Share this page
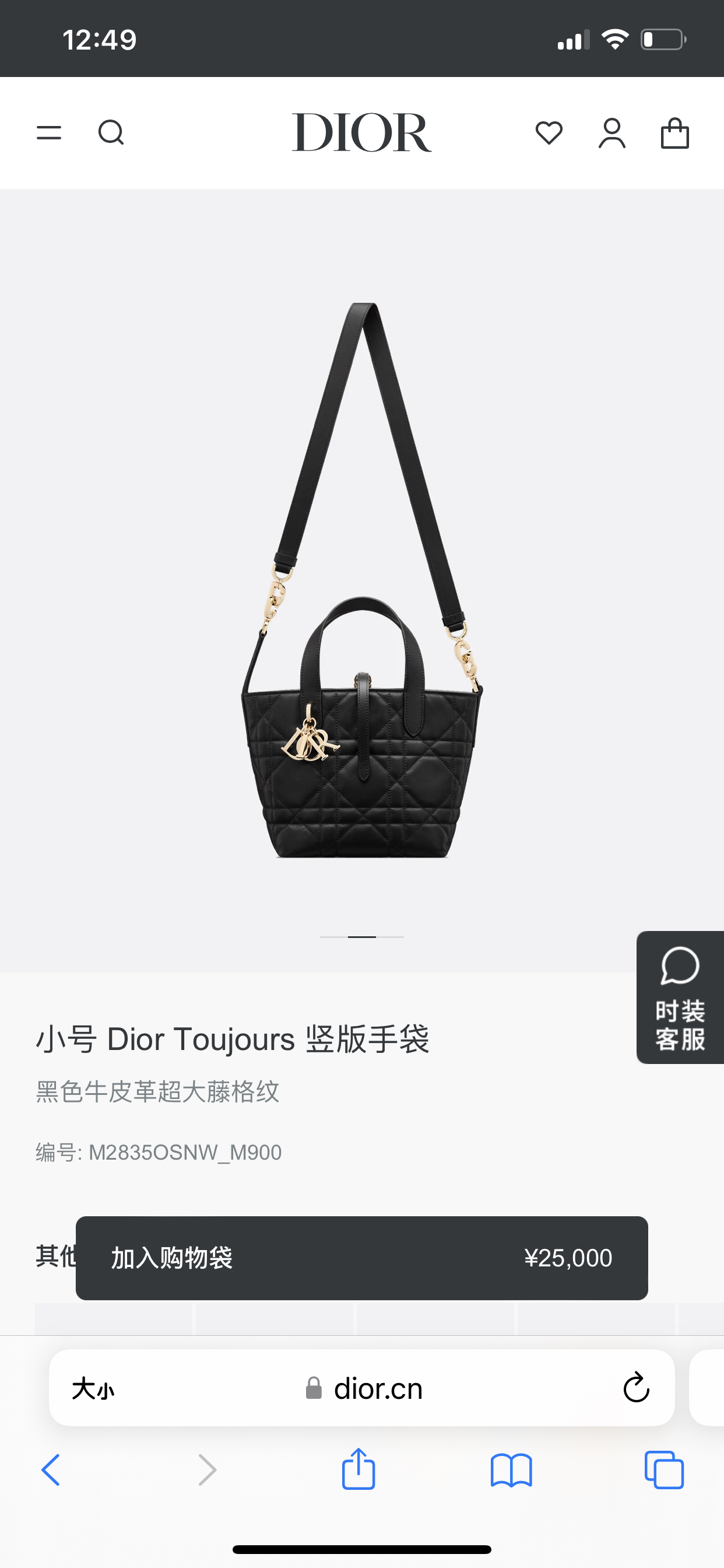 359,1469
